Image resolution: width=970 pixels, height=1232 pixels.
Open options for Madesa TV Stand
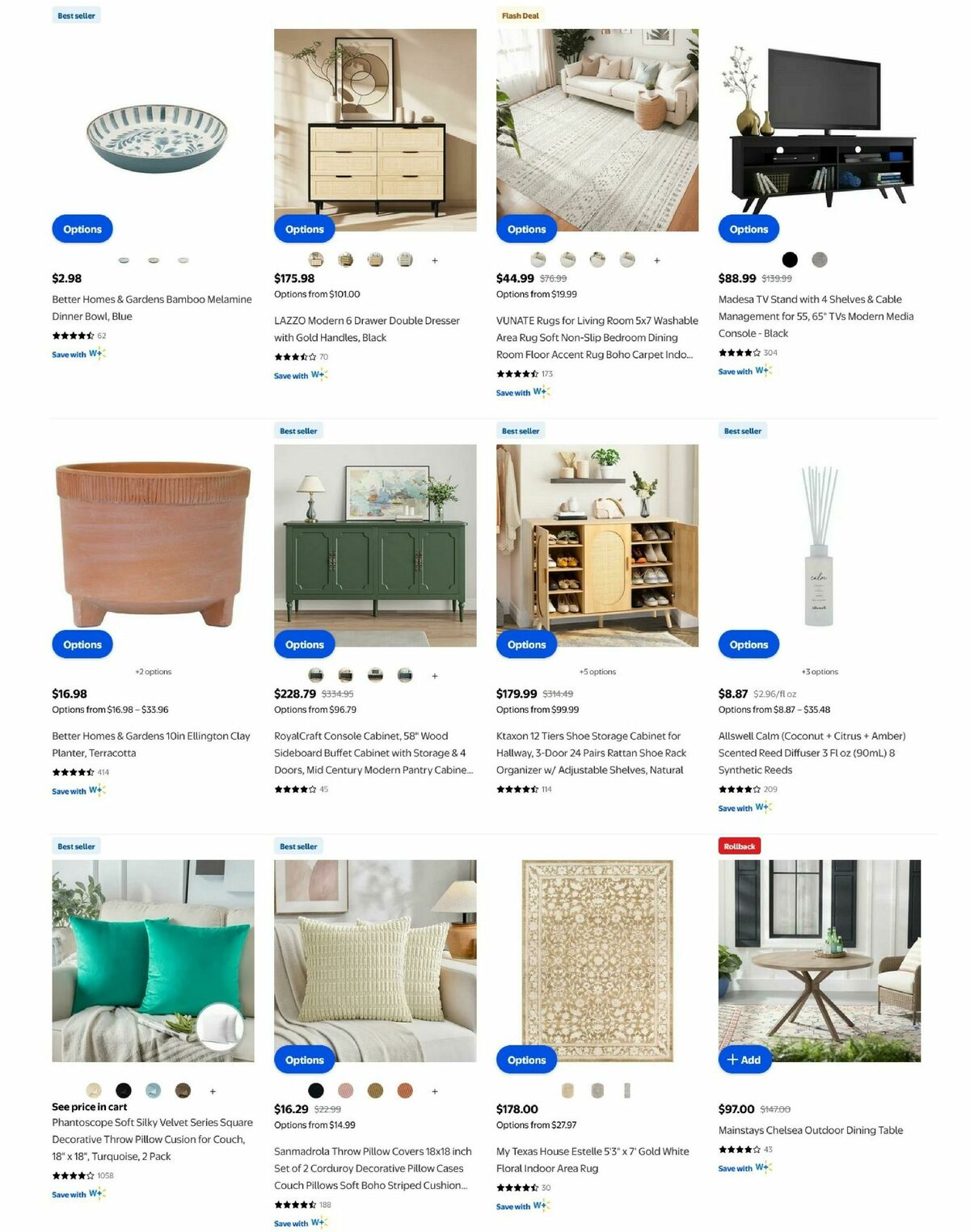point(749,230)
